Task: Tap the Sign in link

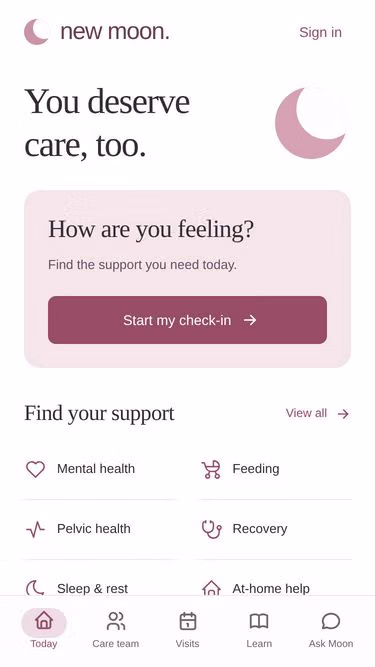Action: pos(320,32)
